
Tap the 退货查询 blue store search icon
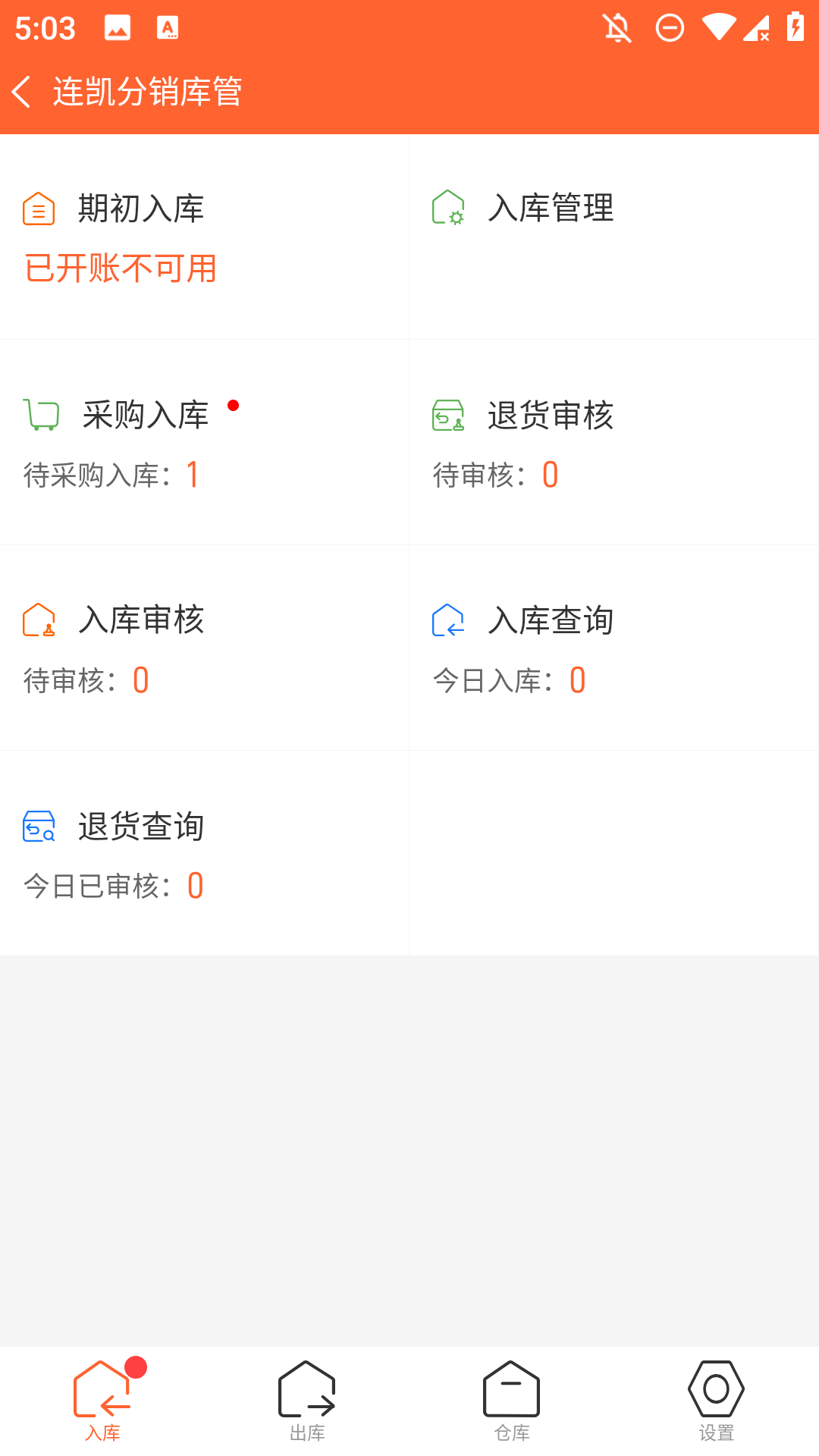tap(39, 827)
